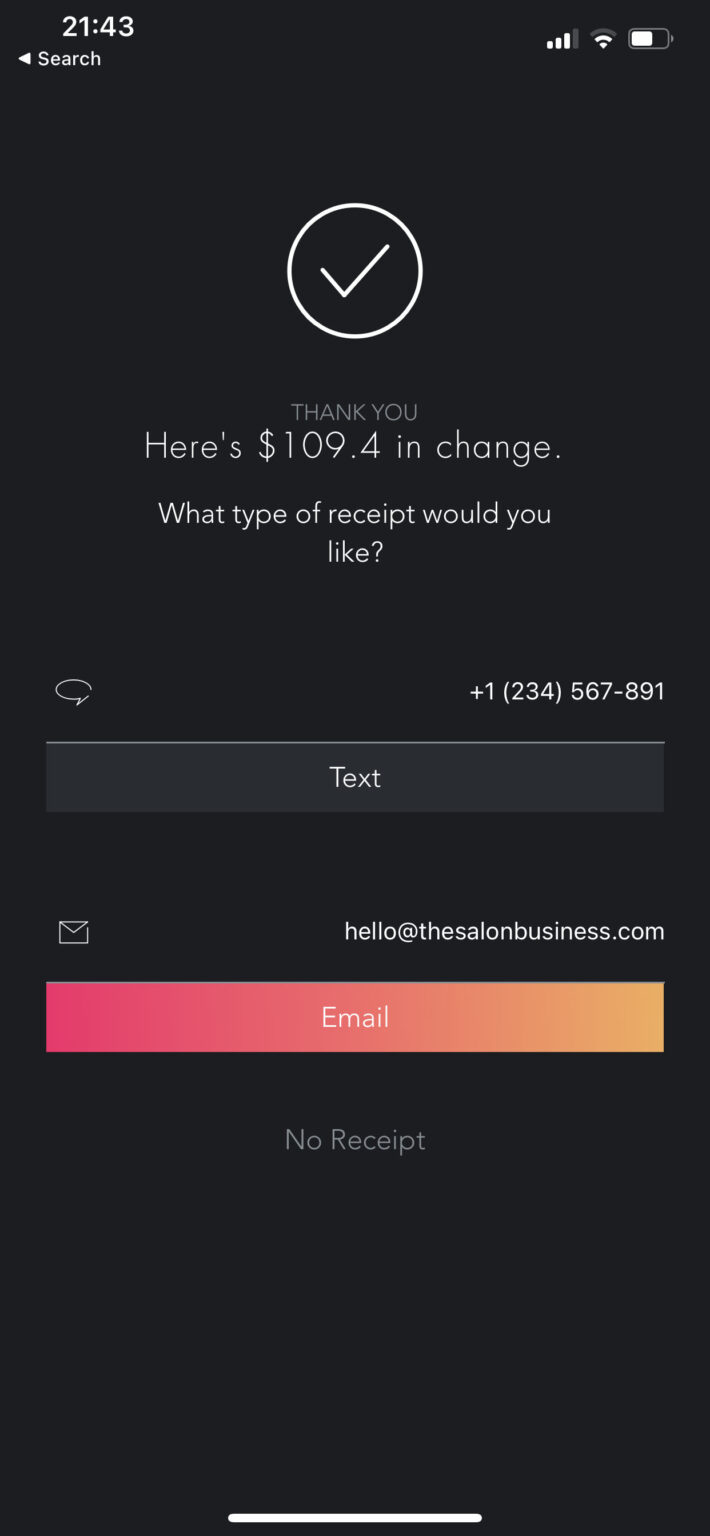Choose No Receipt
This screenshot has height=1536, width=710.
coord(355,1140)
